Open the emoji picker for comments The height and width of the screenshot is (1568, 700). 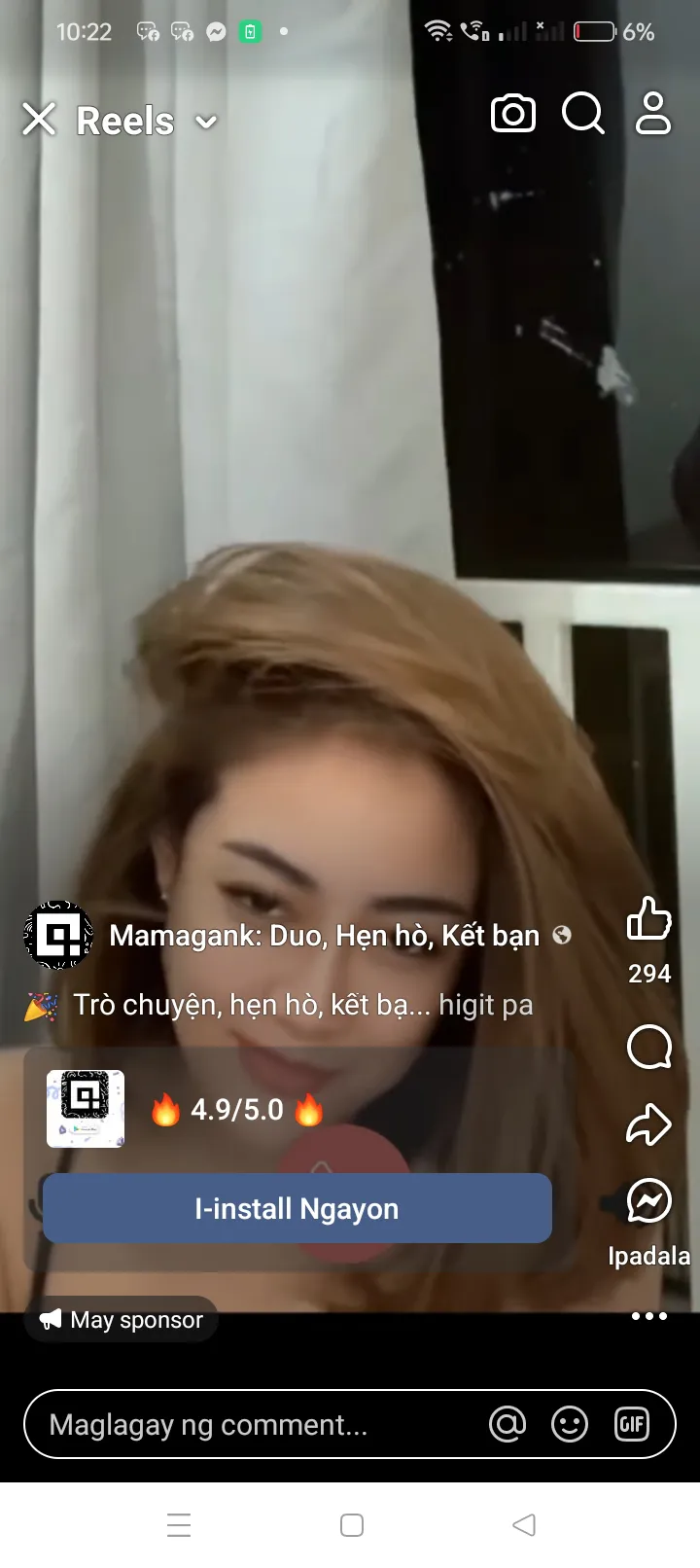[570, 1425]
